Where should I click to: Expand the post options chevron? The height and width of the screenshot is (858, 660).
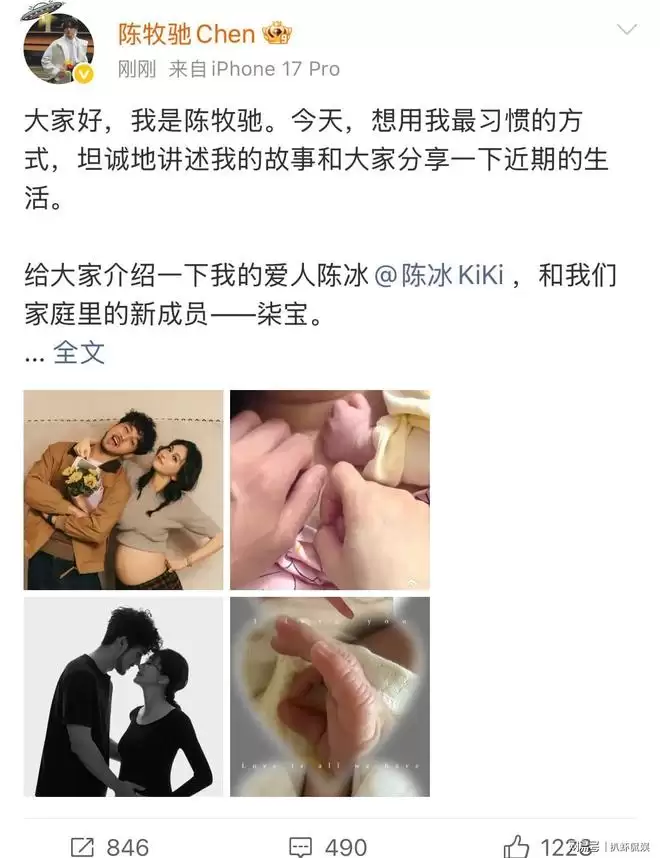coord(626,30)
